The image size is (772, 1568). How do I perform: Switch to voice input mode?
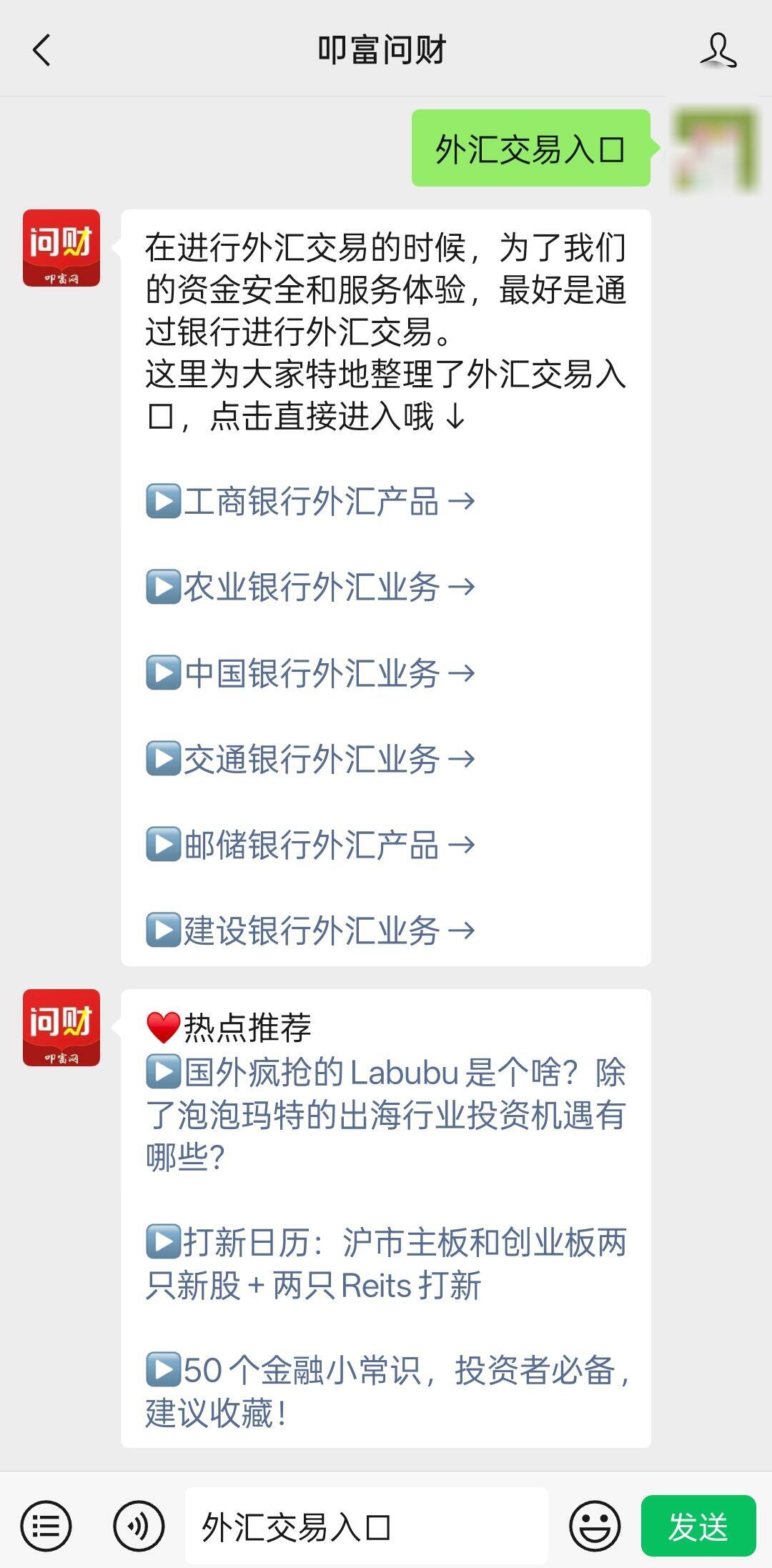[x=139, y=1527]
